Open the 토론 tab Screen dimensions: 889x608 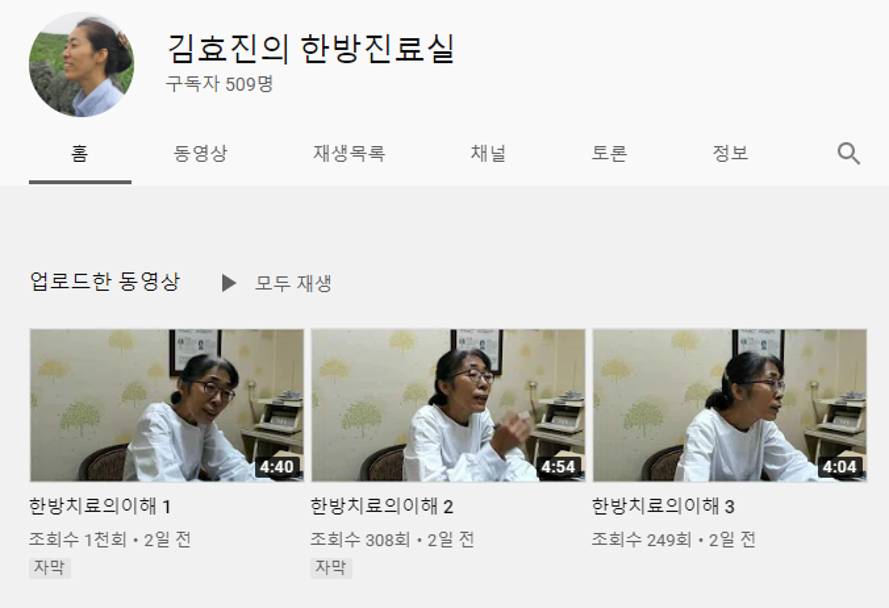pos(608,153)
